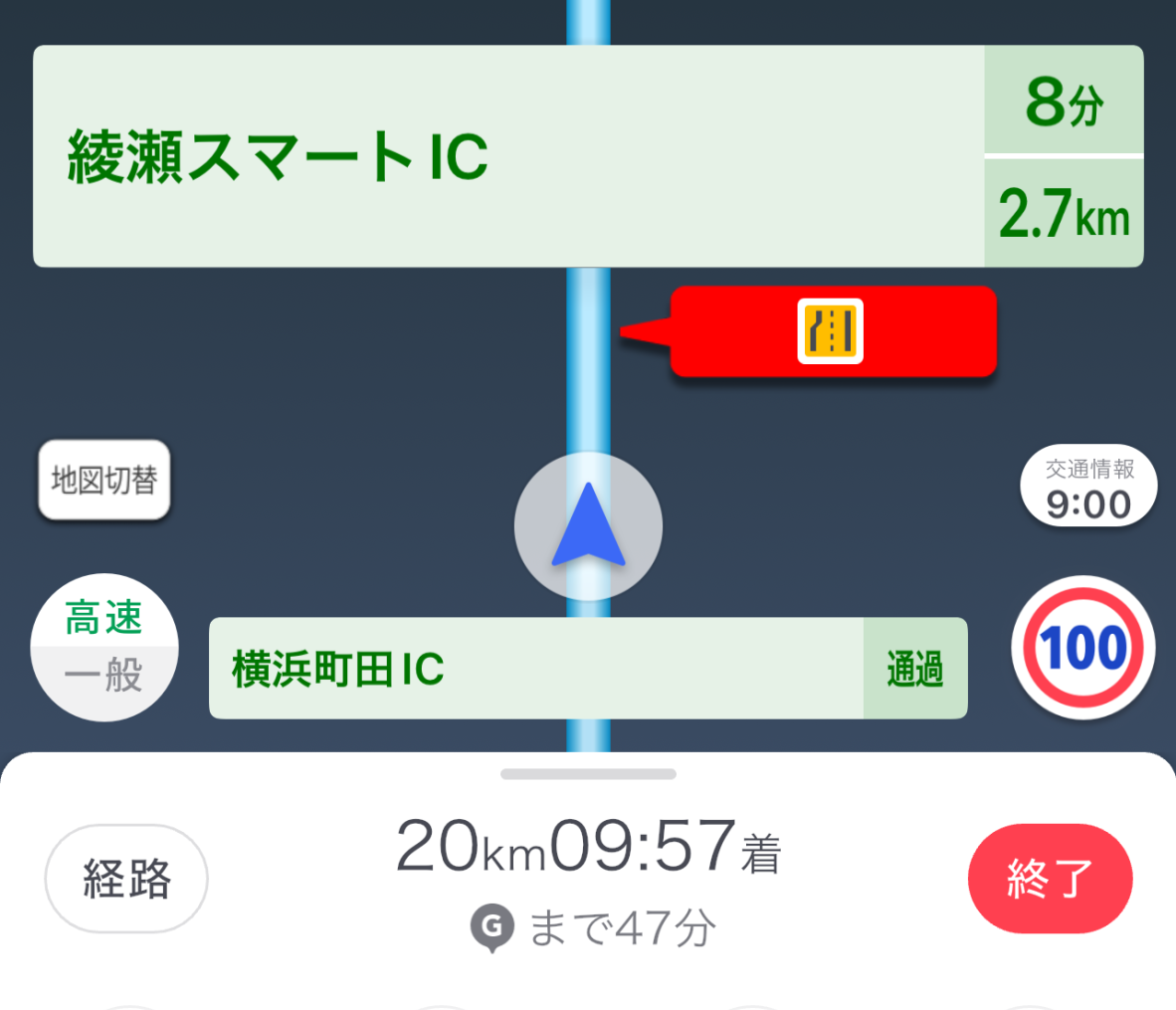Toggle the 高速/一般 road type switch
This screenshot has height=1010, width=1176.
pyautogui.click(x=104, y=647)
